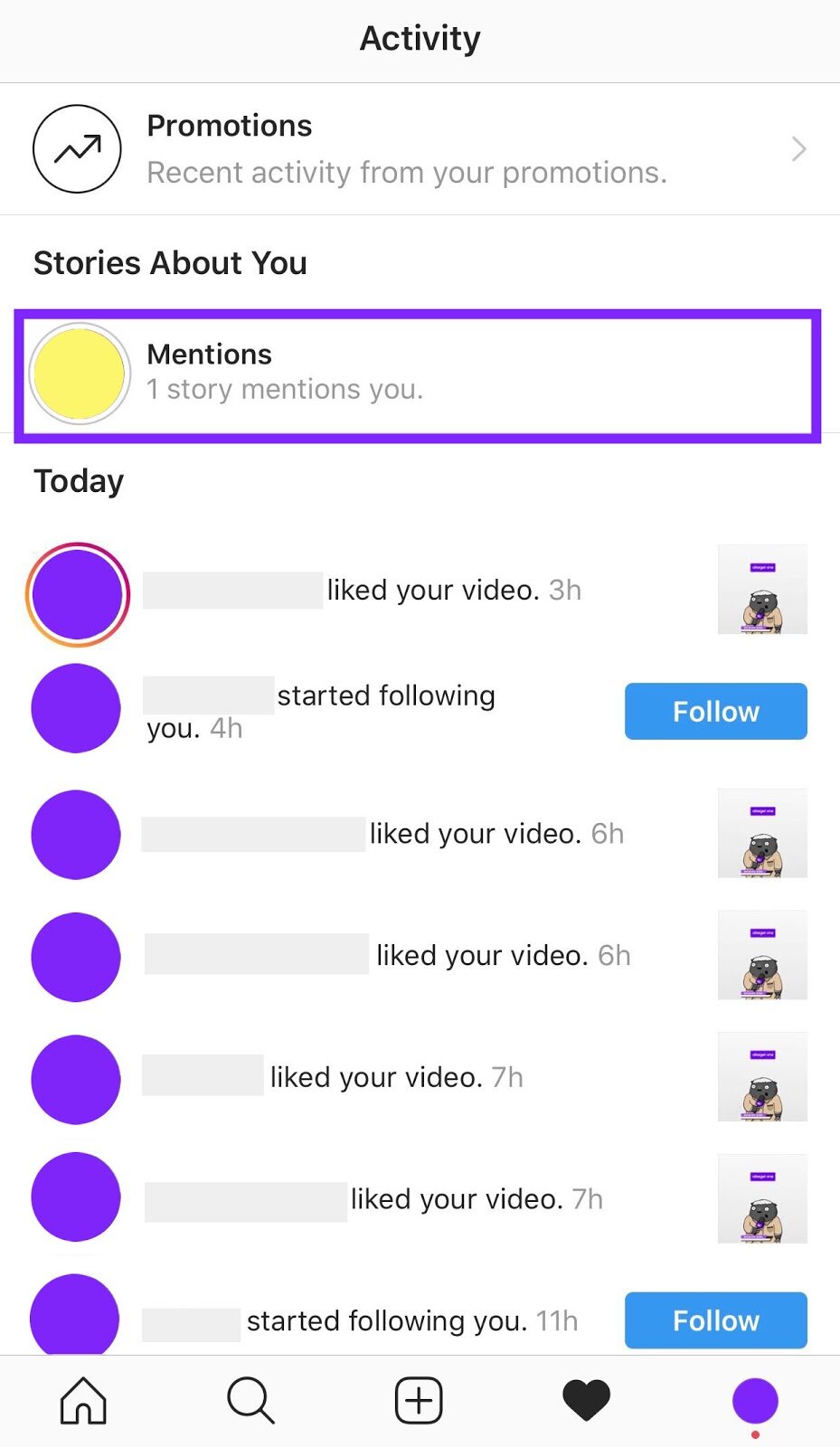Viewport: 840px width, 1447px height.
Task: Switch to the Search tab
Action: click(250, 1401)
